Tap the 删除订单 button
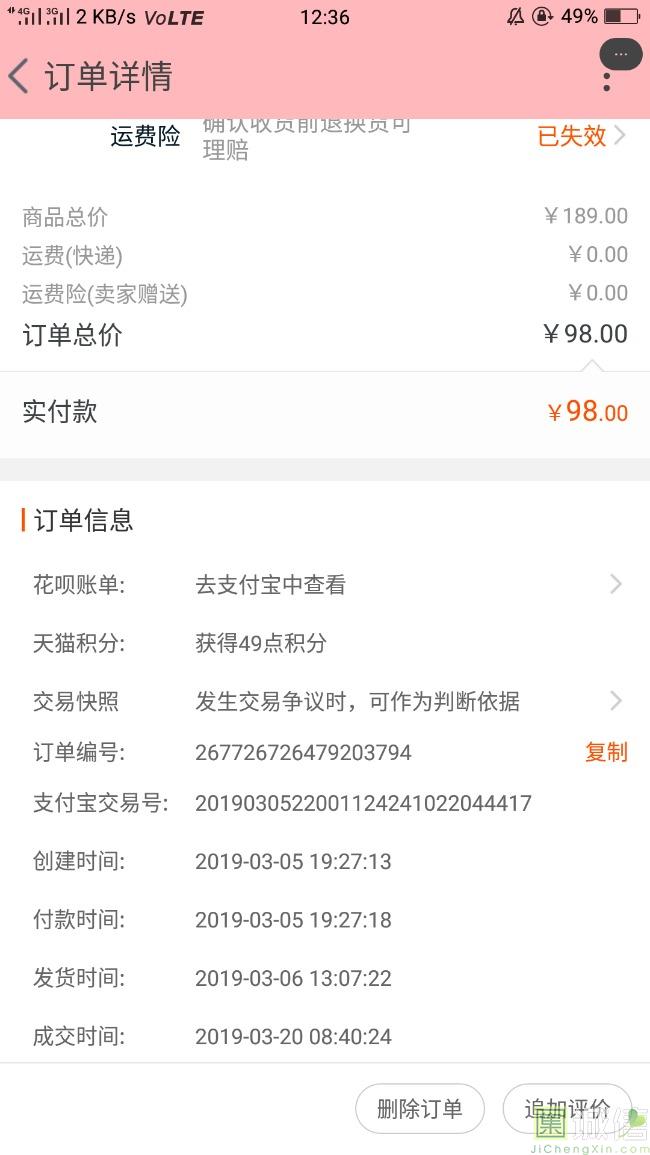Screen dimensions: 650x1155 [x=419, y=1109]
